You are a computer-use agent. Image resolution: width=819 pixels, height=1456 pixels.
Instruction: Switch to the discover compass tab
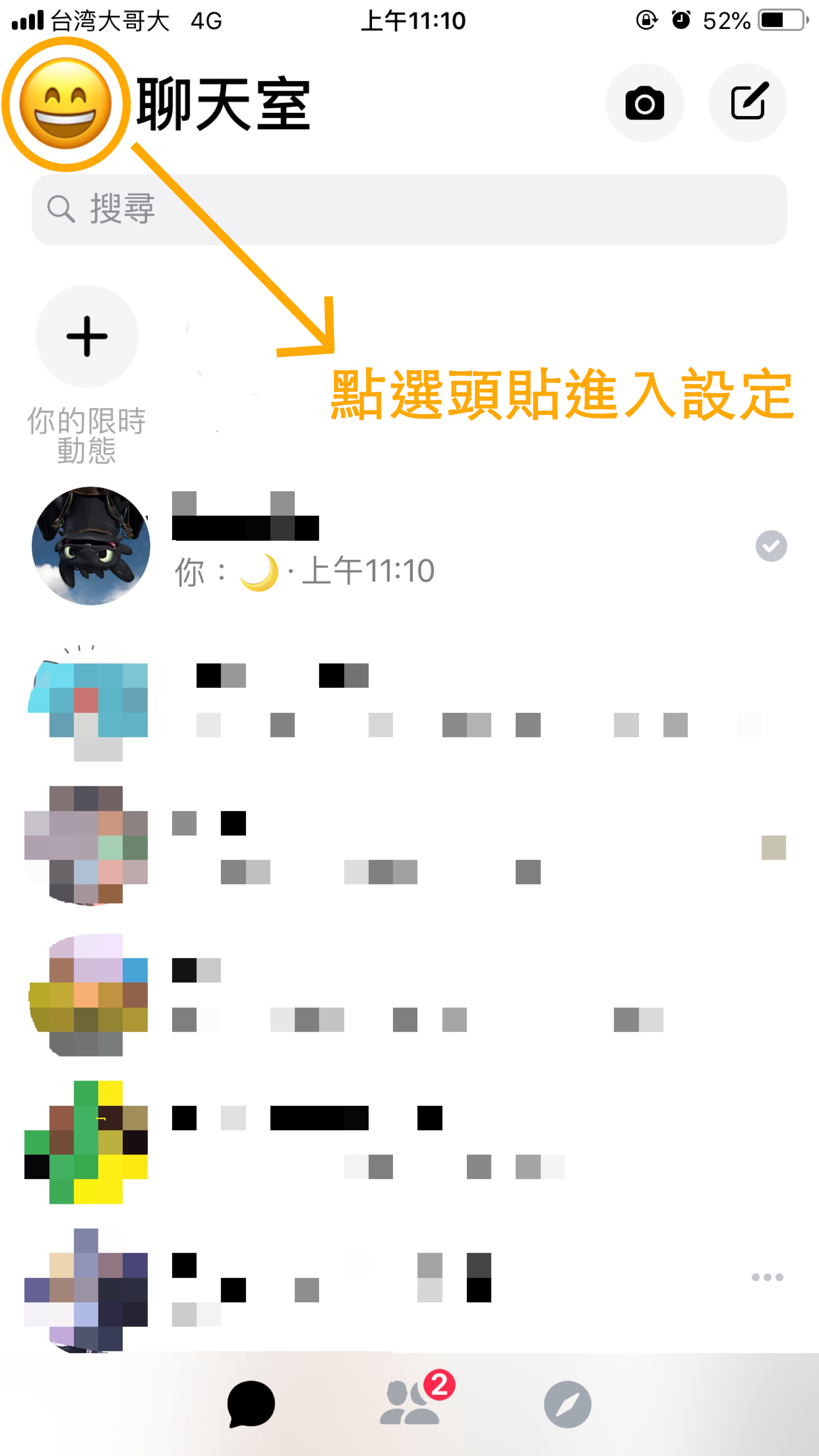[567, 1404]
